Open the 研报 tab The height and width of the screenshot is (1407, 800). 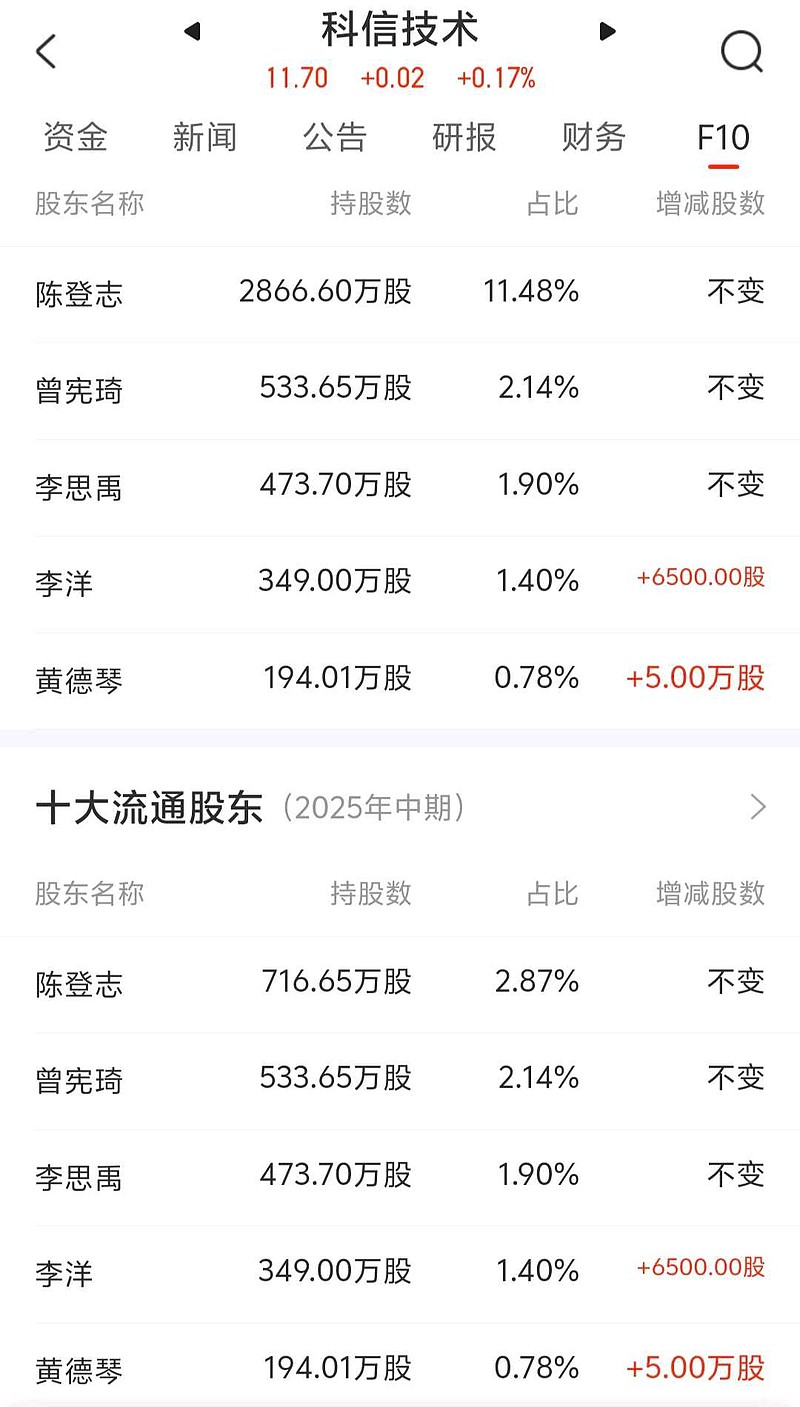point(463,138)
